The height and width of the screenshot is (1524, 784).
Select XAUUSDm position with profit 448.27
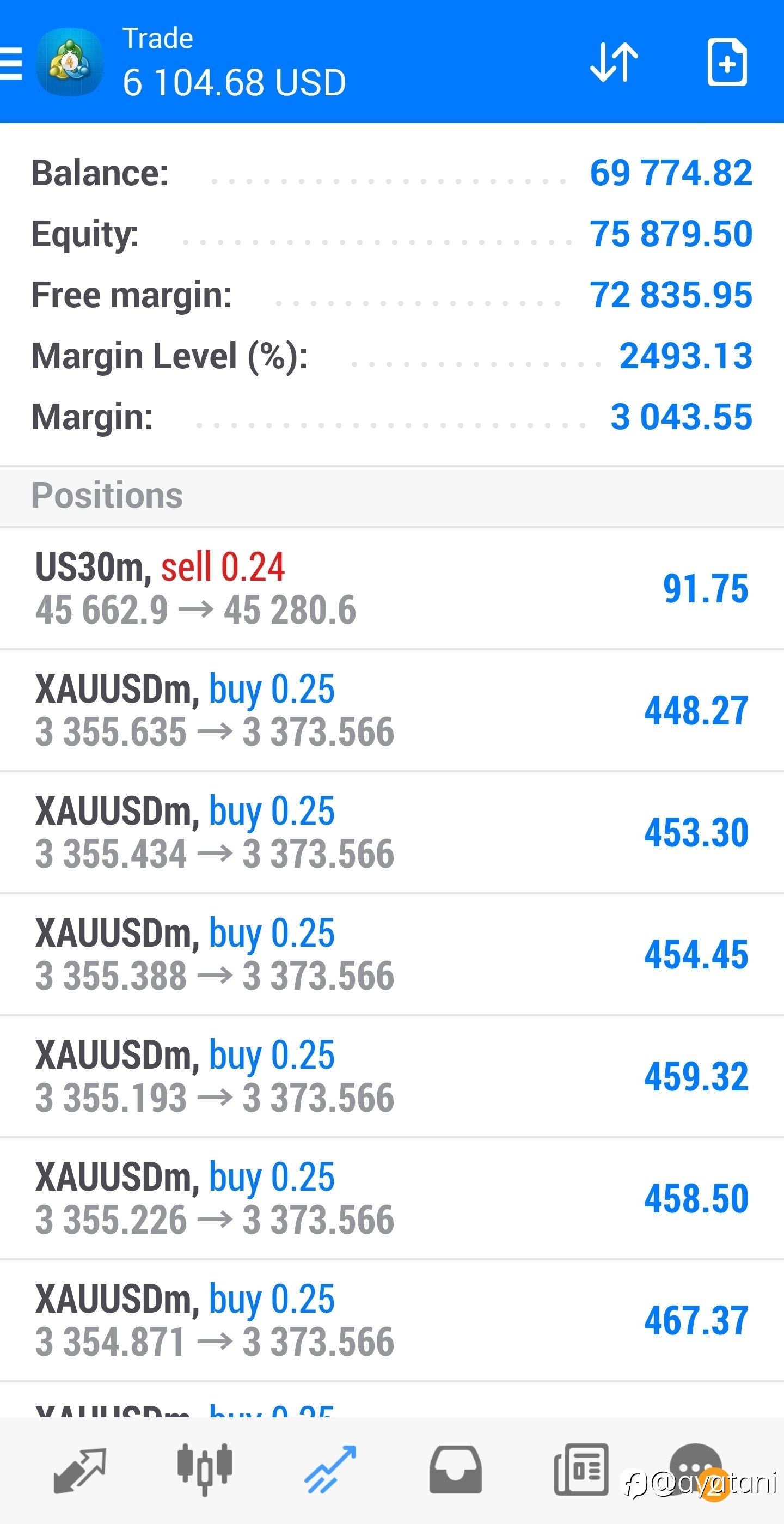pos(392,711)
